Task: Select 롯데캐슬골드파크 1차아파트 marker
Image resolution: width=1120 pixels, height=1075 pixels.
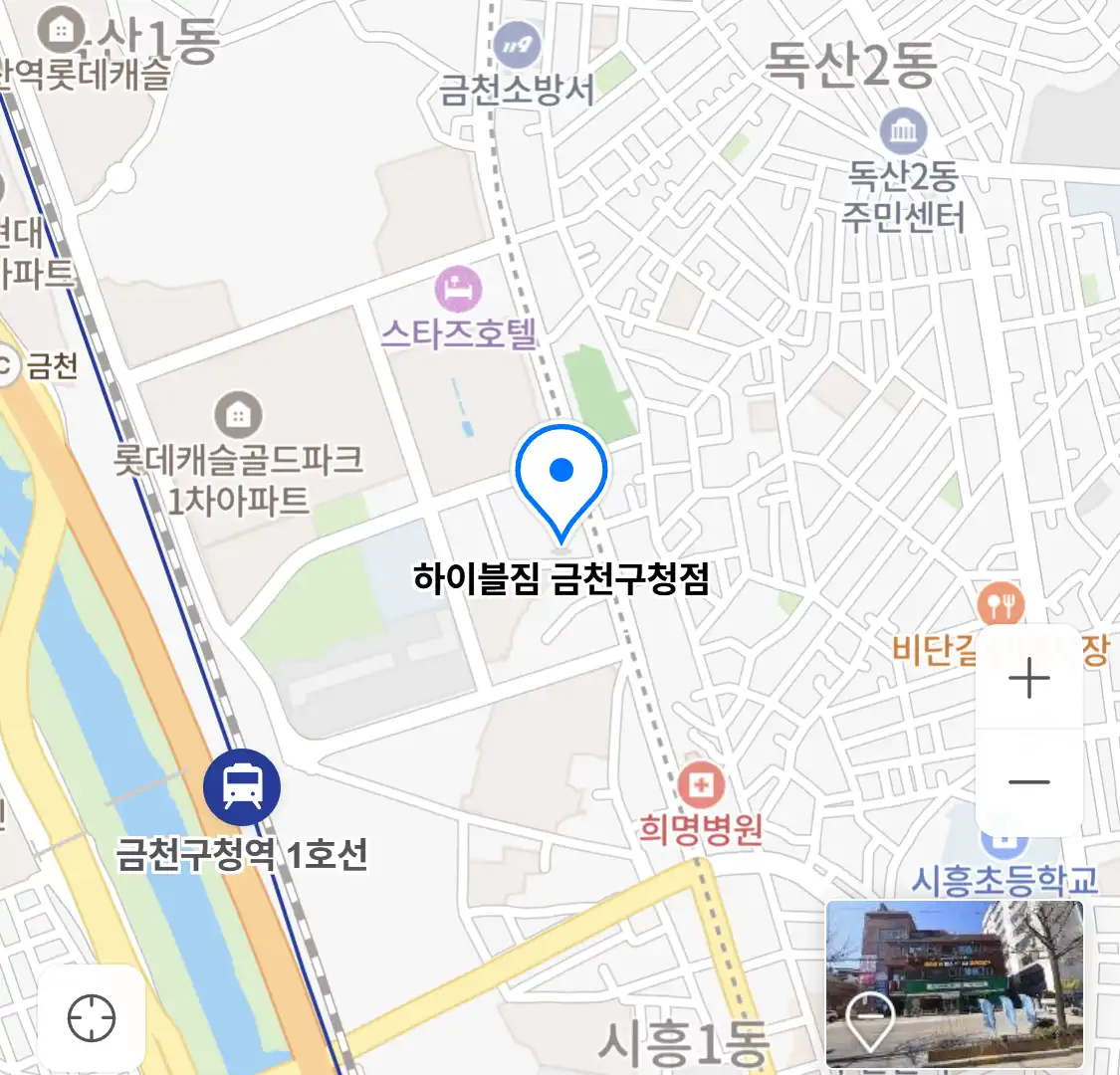Action: point(238,414)
